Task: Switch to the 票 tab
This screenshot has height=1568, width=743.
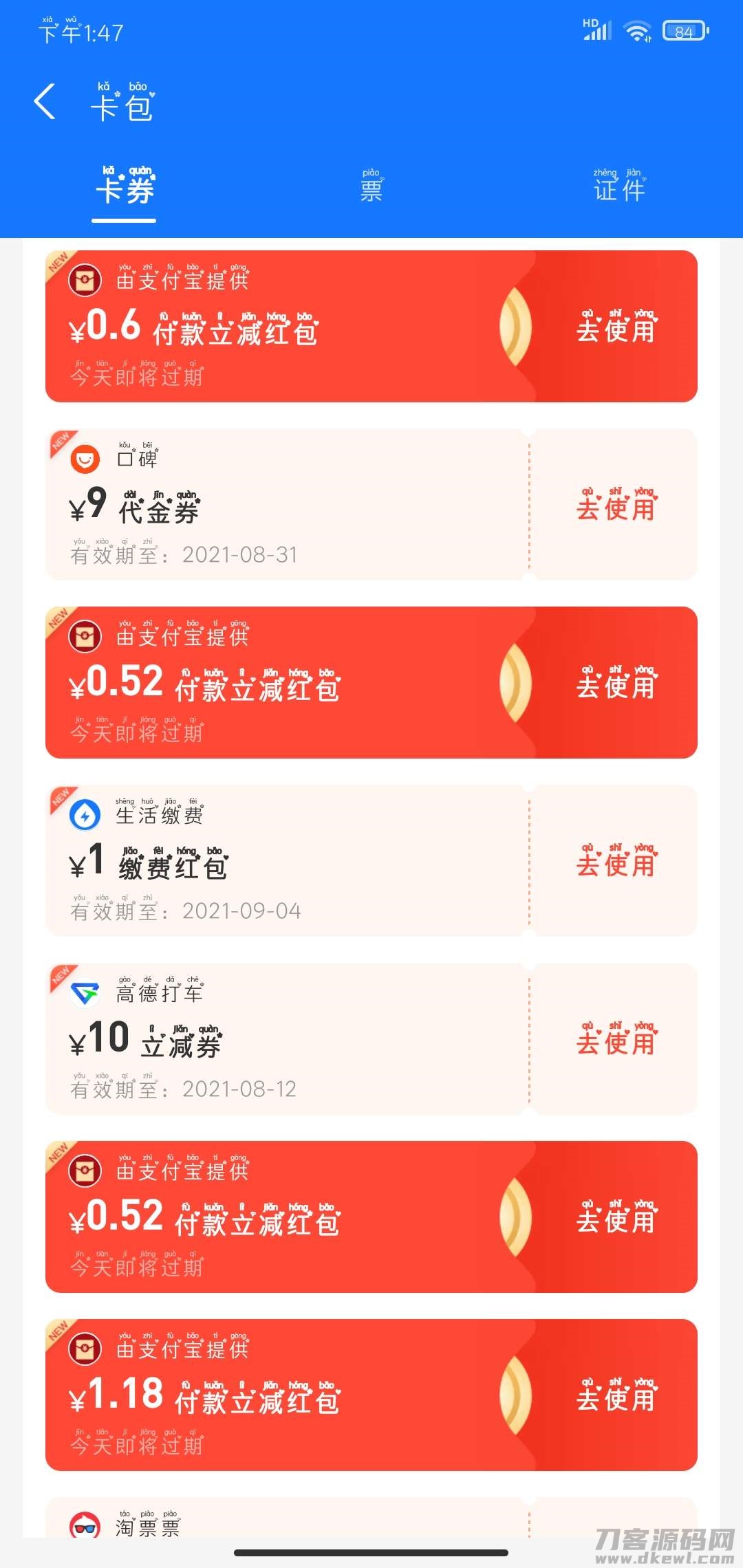Action: (371, 187)
